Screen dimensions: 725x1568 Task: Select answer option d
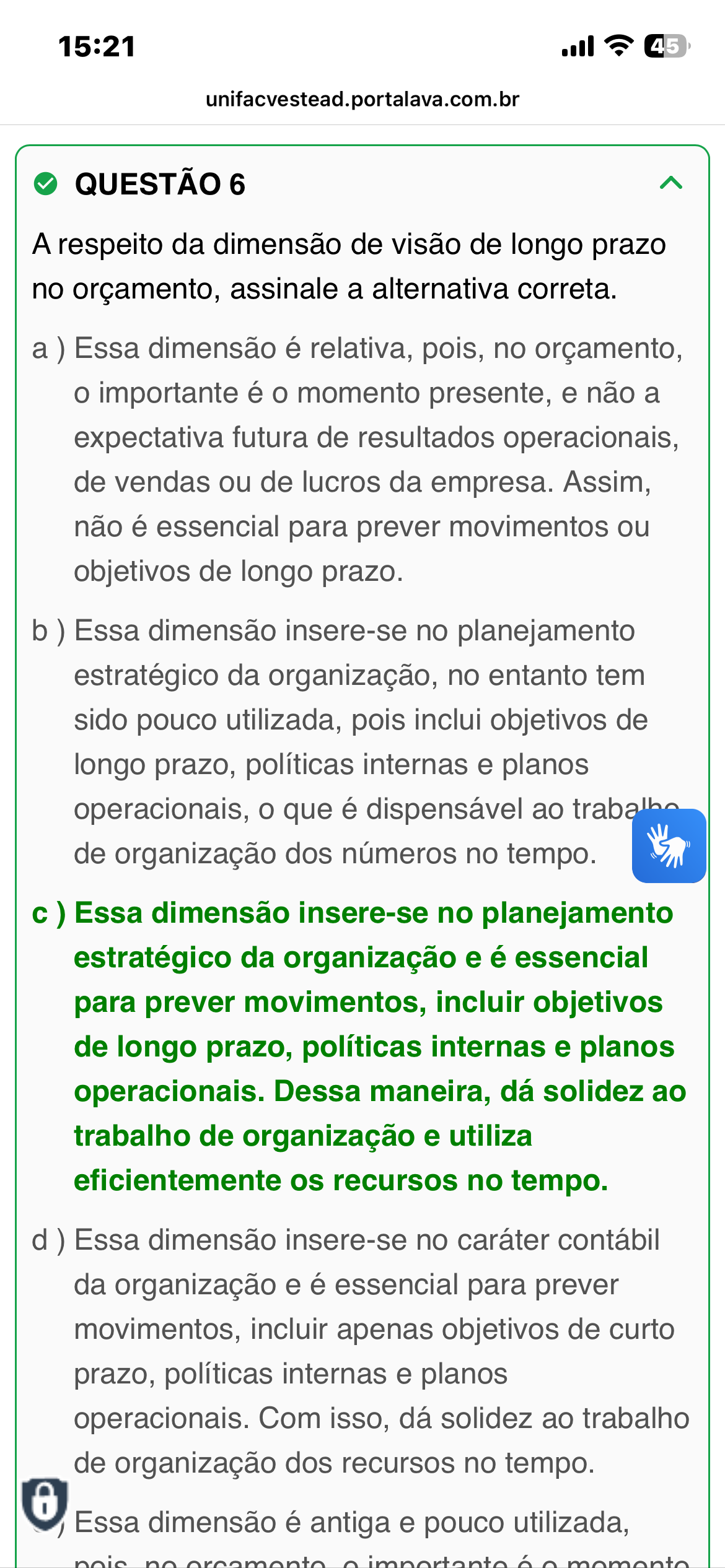coord(362,1351)
